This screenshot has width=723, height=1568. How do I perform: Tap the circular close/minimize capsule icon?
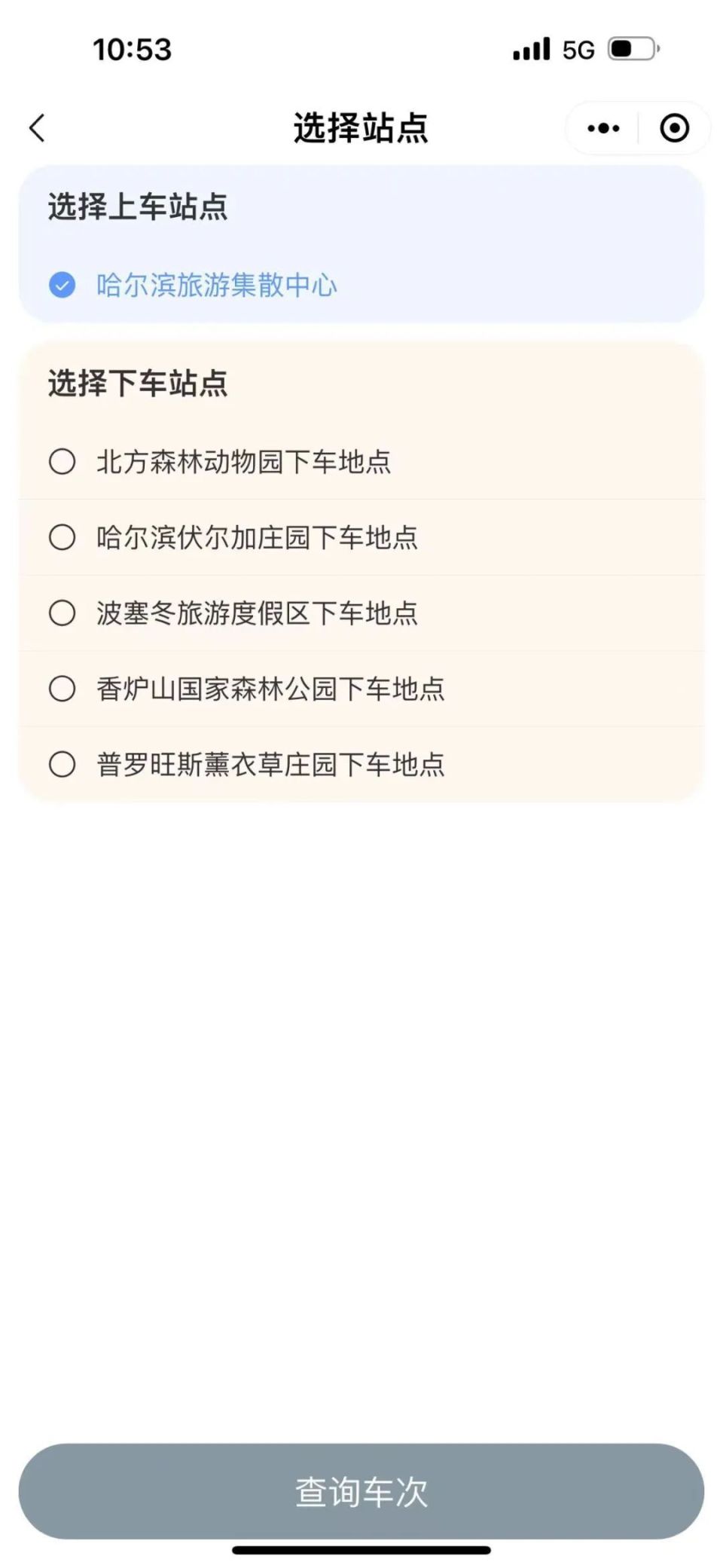point(674,128)
